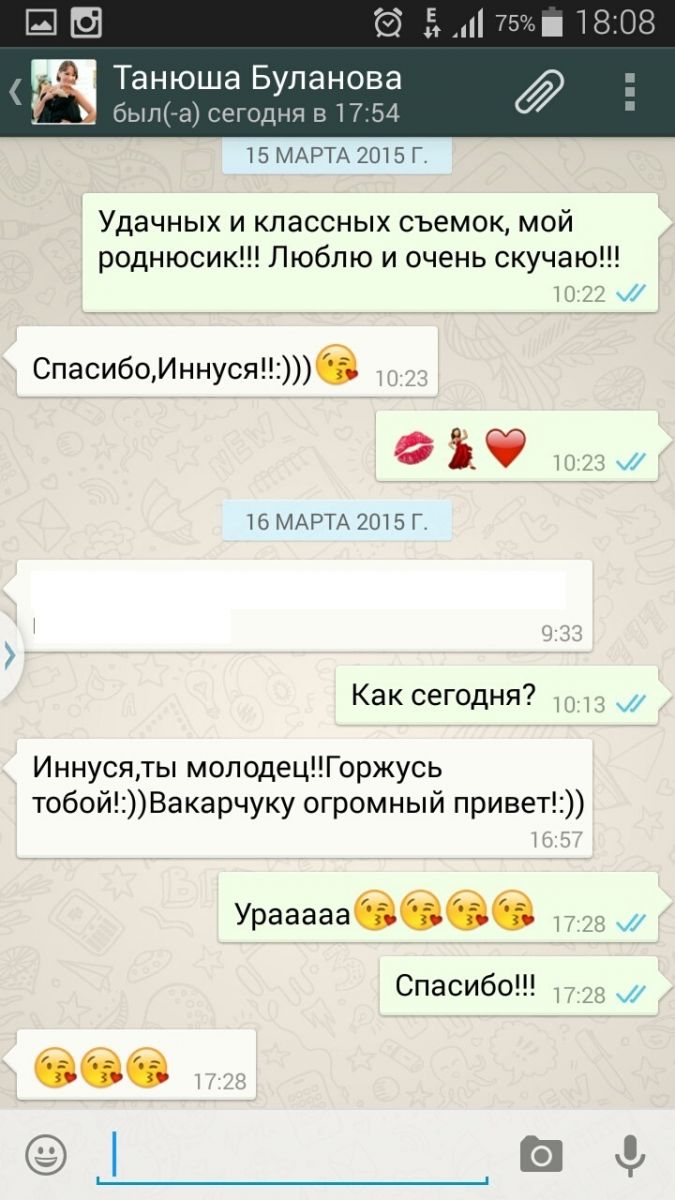Open Танюша Буланова's contact info from the header
Screen dimensions: 675x1200
click(x=257, y=92)
